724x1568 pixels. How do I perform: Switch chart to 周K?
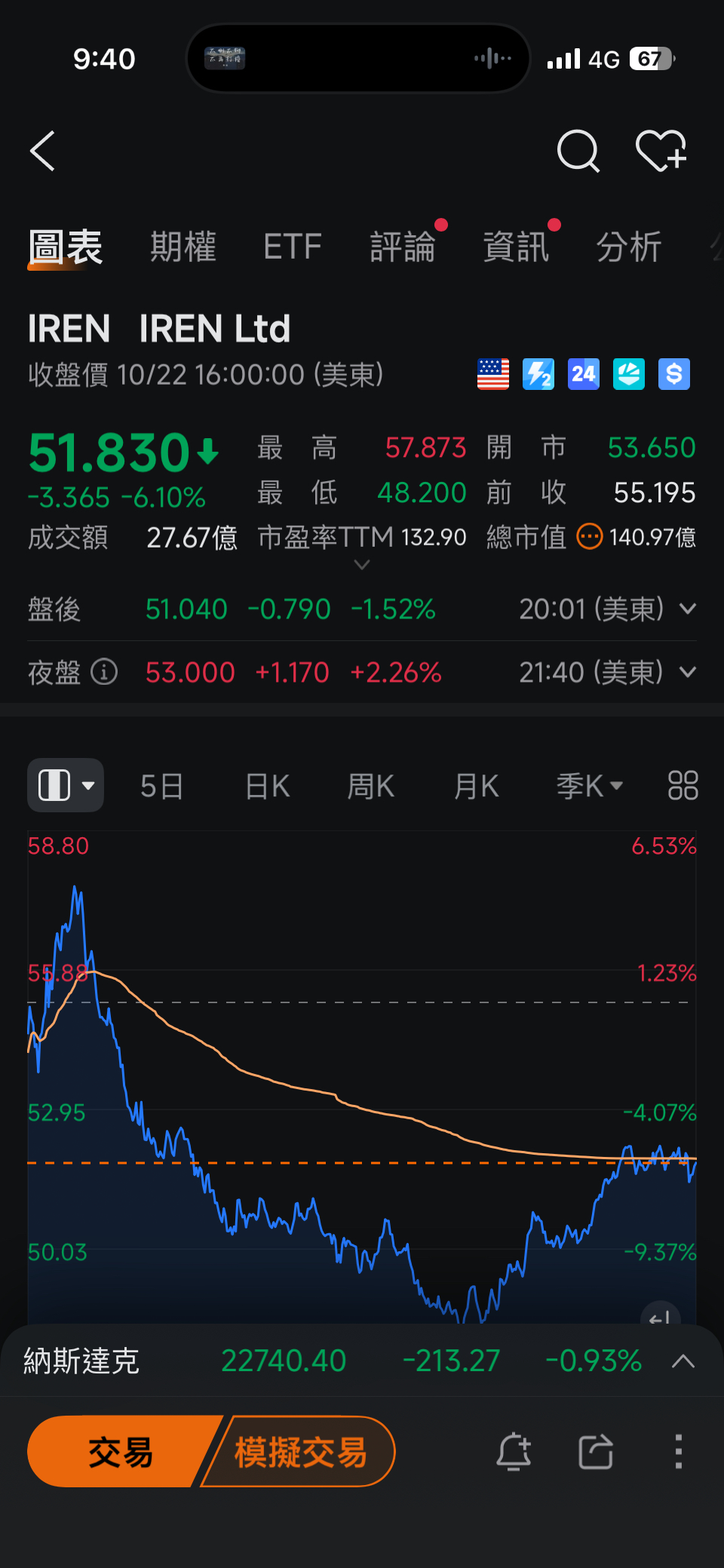[370, 786]
